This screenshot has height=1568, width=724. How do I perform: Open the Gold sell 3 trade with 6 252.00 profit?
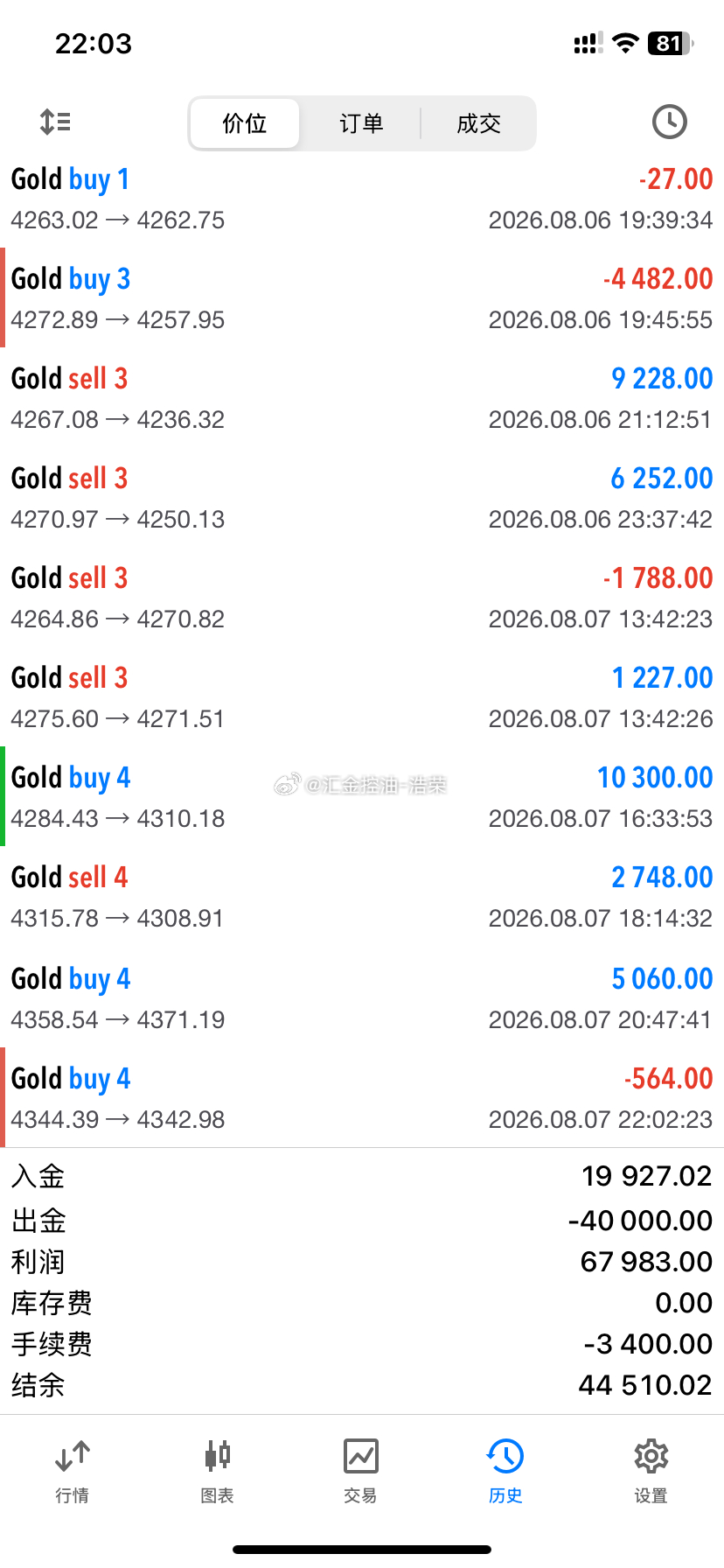coord(362,497)
